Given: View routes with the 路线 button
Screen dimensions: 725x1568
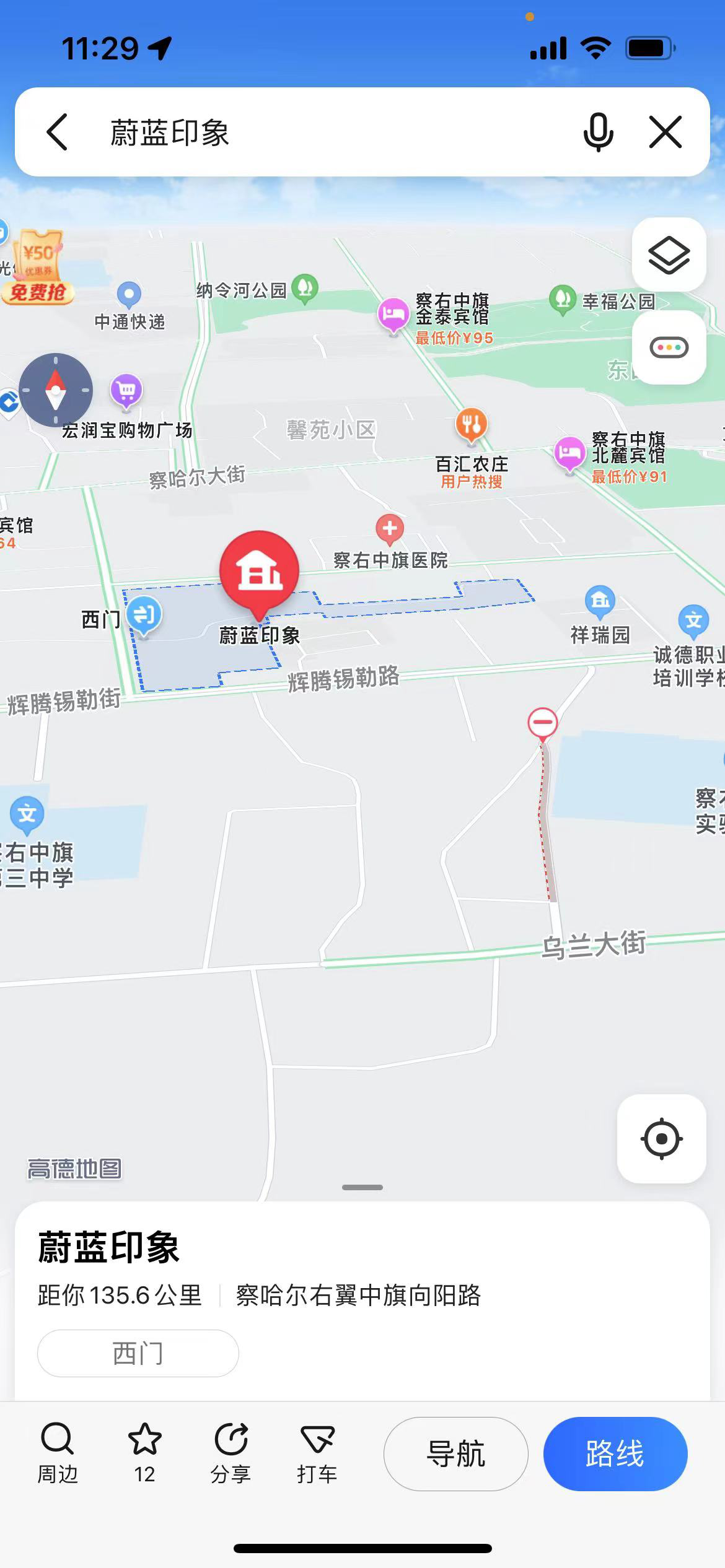Looking at the screenshot, I should coord(615,1453).
